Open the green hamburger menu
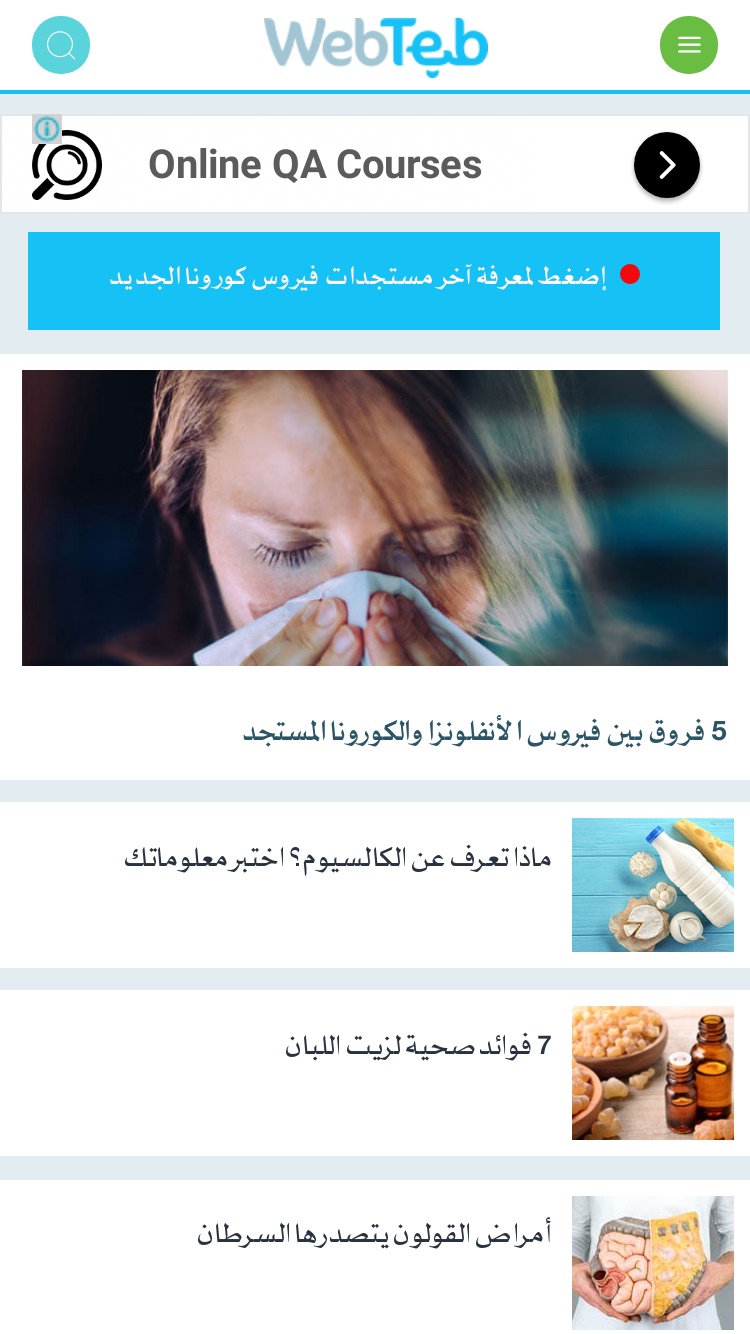The width and height of the screenshot is (750, 1334). [689, 45]
